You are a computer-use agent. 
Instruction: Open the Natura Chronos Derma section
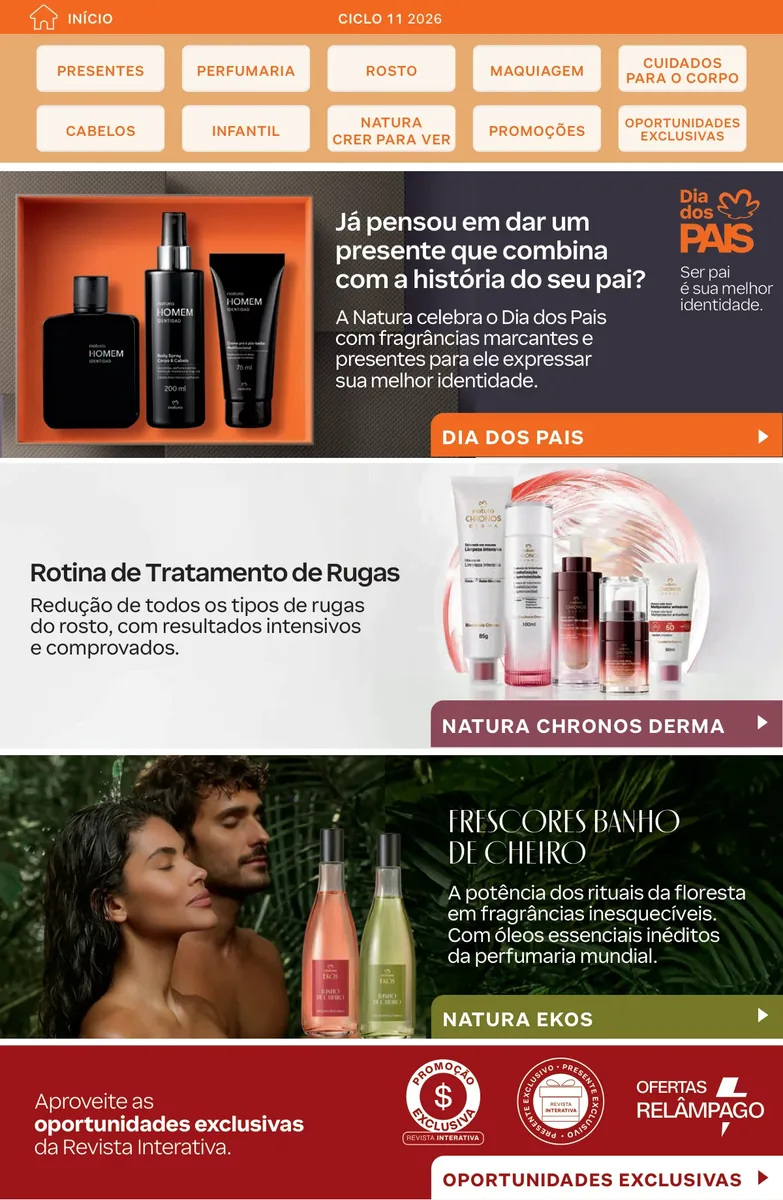[606, 725]
